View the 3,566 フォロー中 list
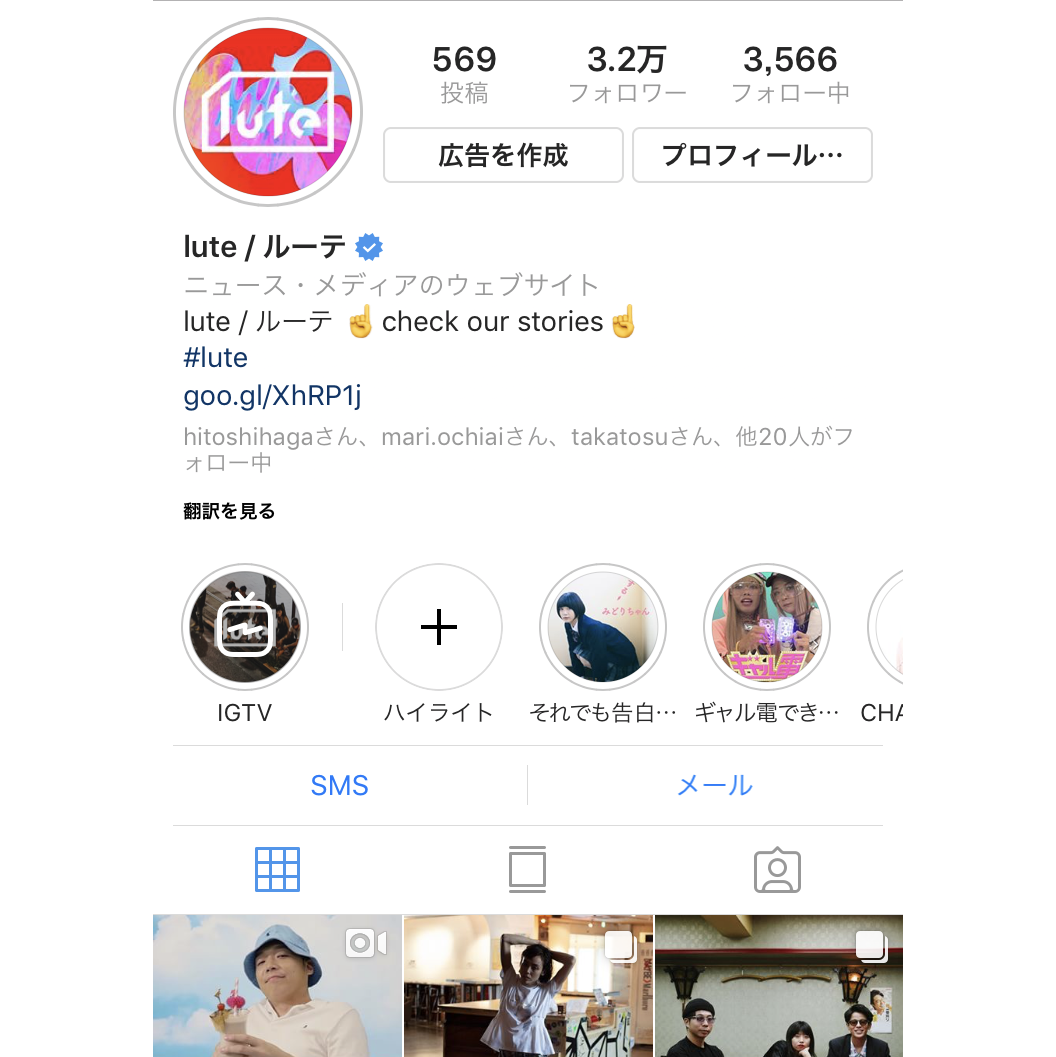The image size is (1056, 1057). coord(790,74)
